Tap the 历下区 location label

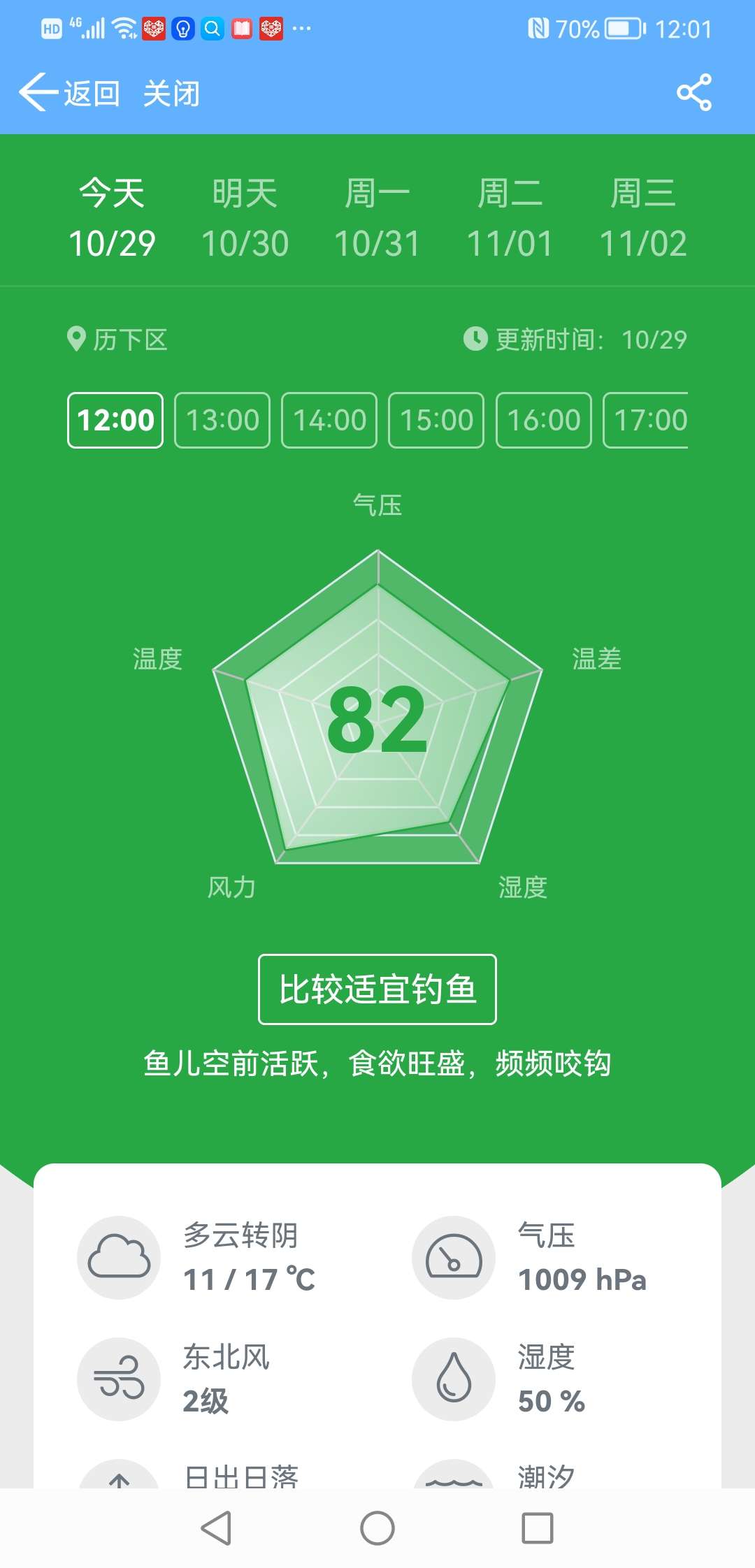click(x=119, y=340)
